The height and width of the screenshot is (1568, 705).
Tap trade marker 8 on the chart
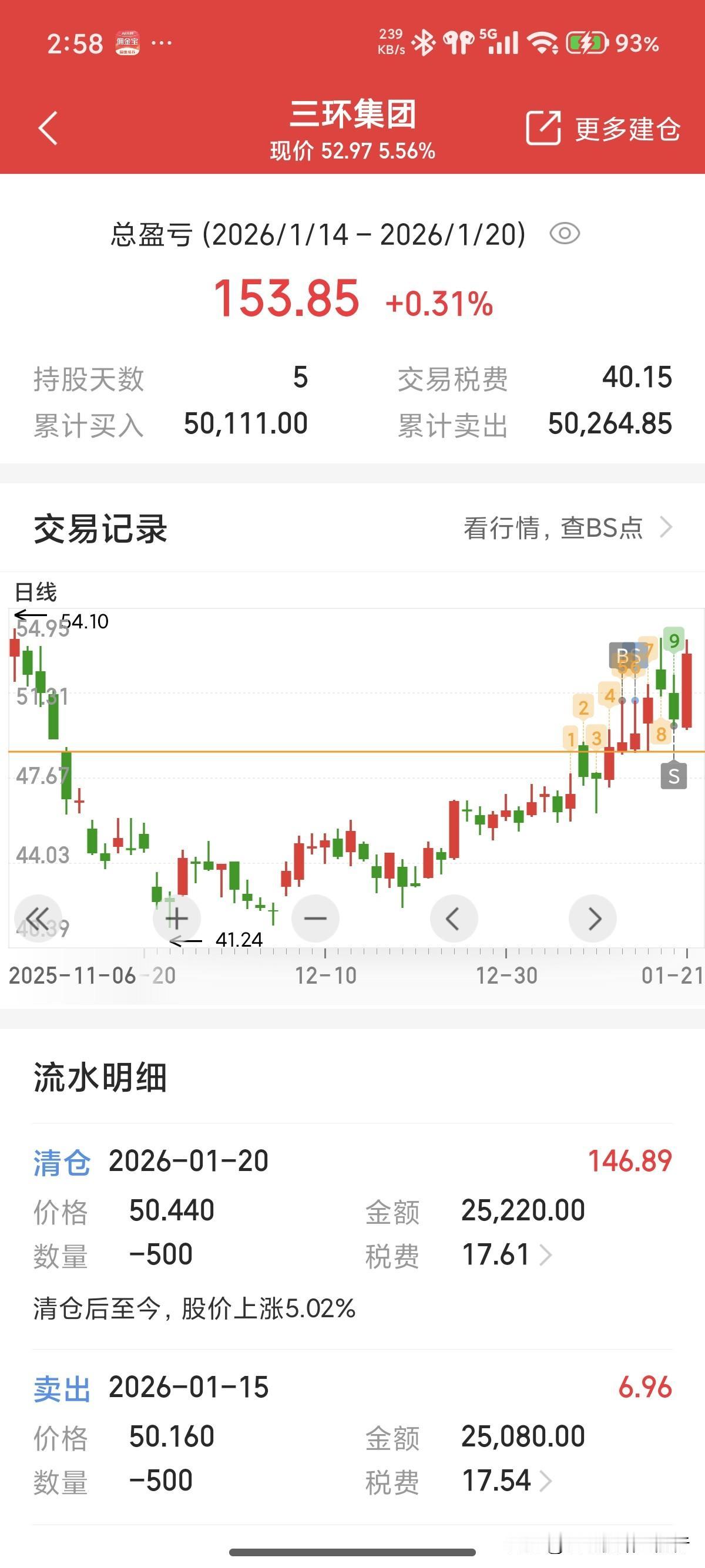pyautogui.click(x=660, y=733)
